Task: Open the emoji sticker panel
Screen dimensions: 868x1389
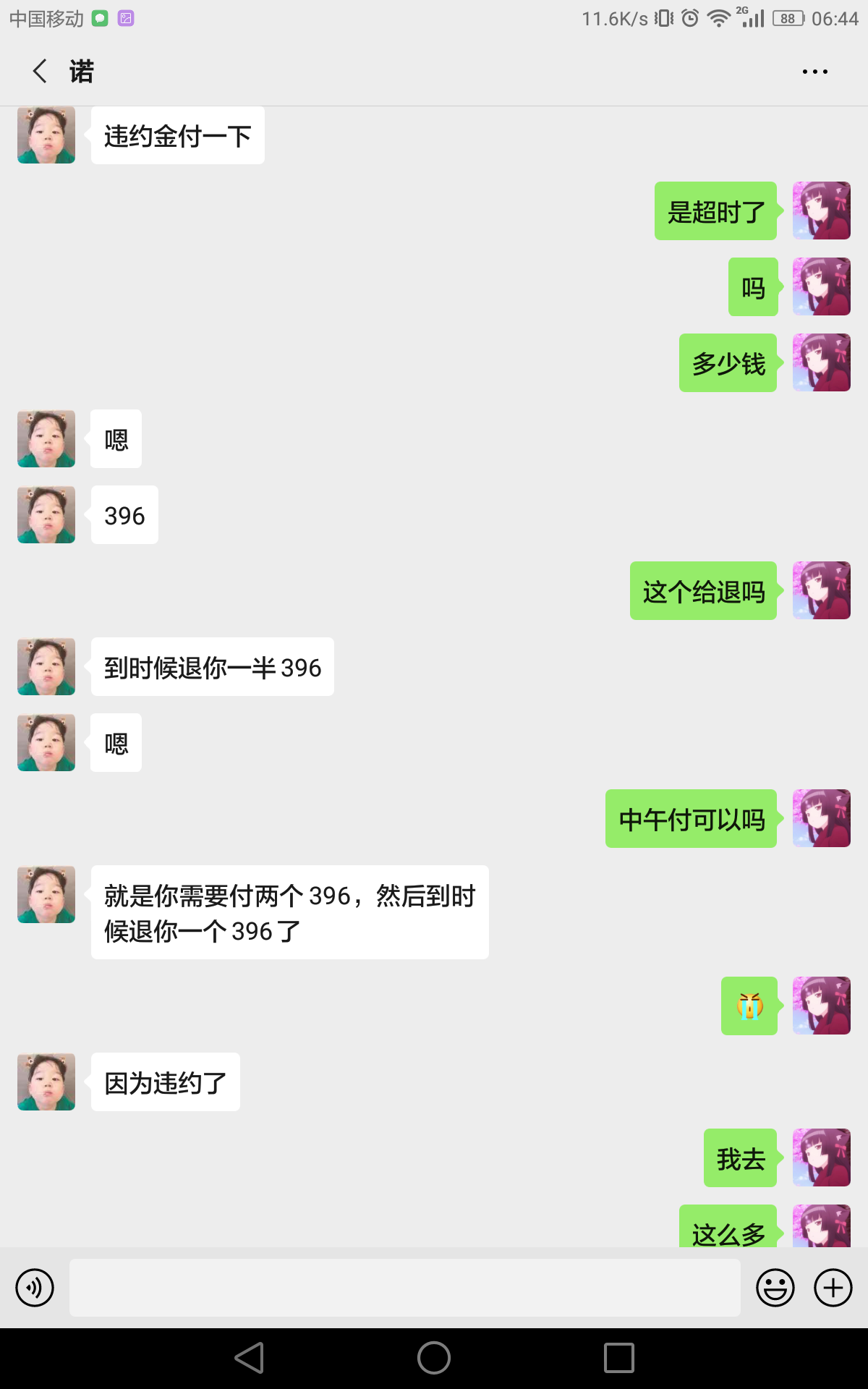Action: coord(775,1288)
